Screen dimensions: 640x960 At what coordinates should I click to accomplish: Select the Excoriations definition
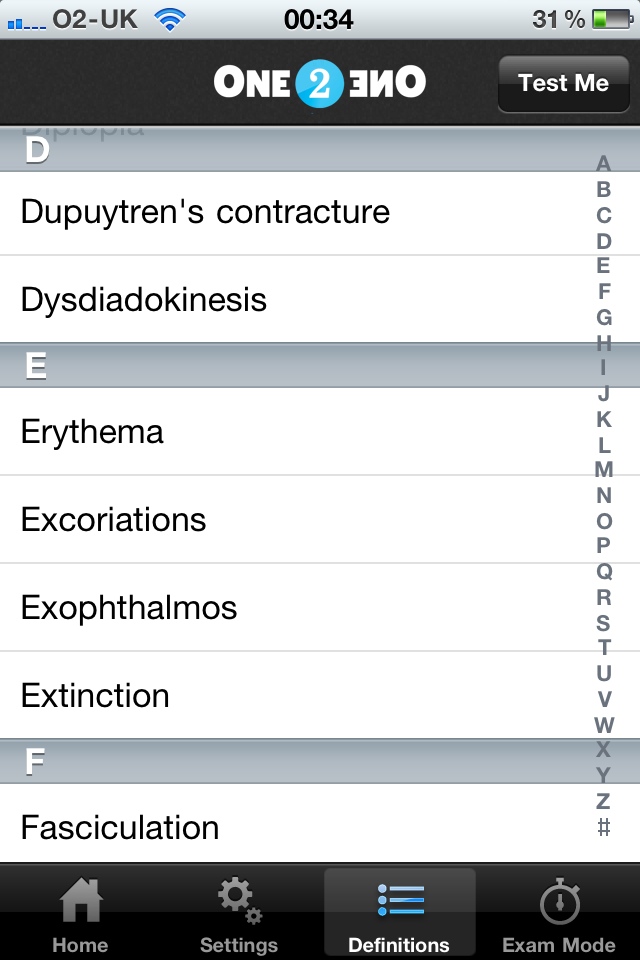pos(113,520)
